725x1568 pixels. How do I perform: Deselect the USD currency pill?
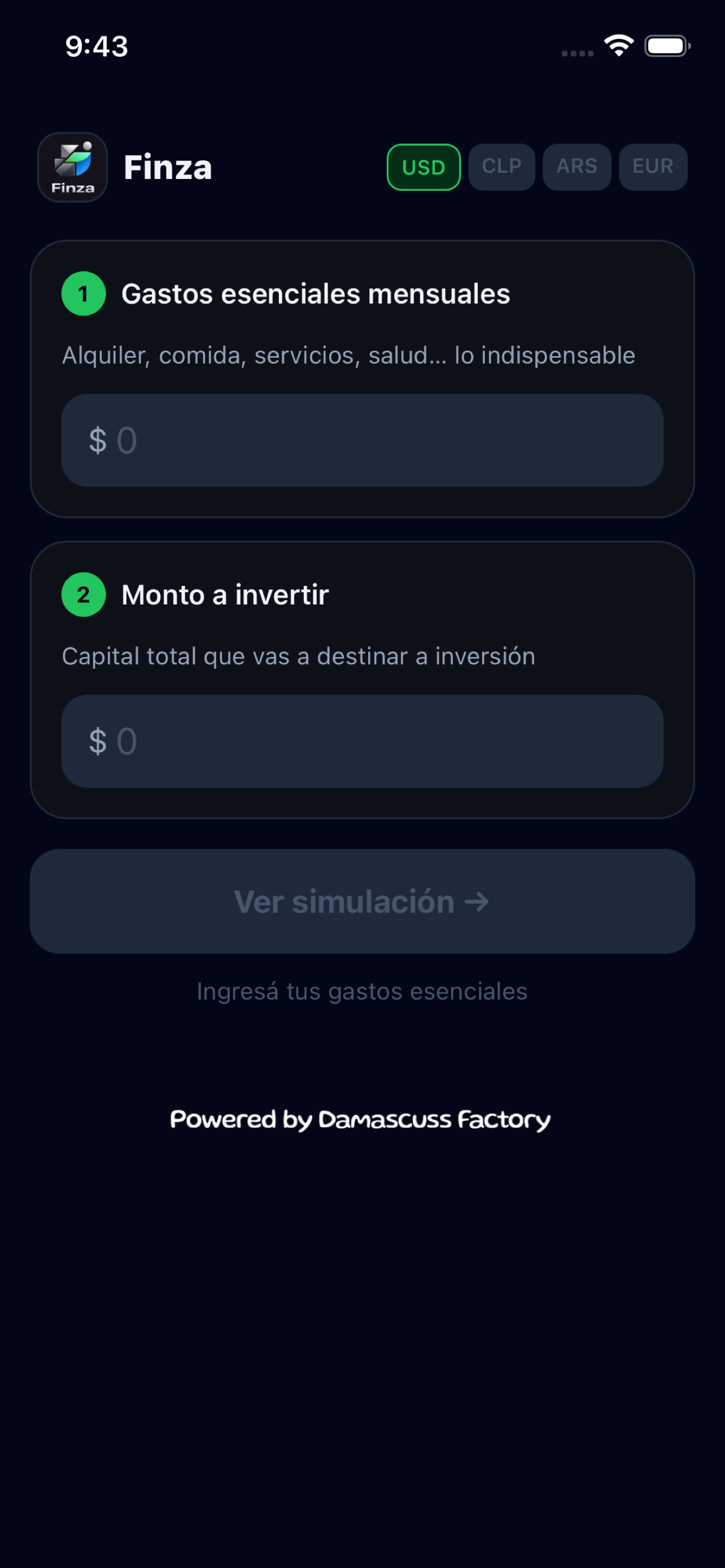point(422,167)
